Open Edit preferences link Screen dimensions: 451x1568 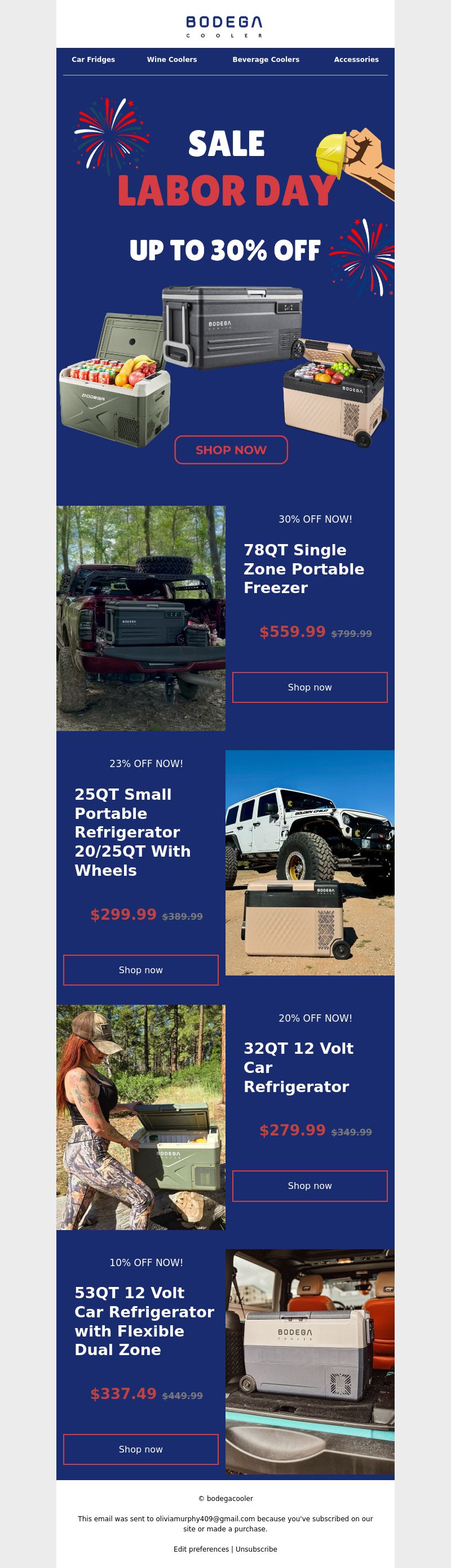[201, 1549]
